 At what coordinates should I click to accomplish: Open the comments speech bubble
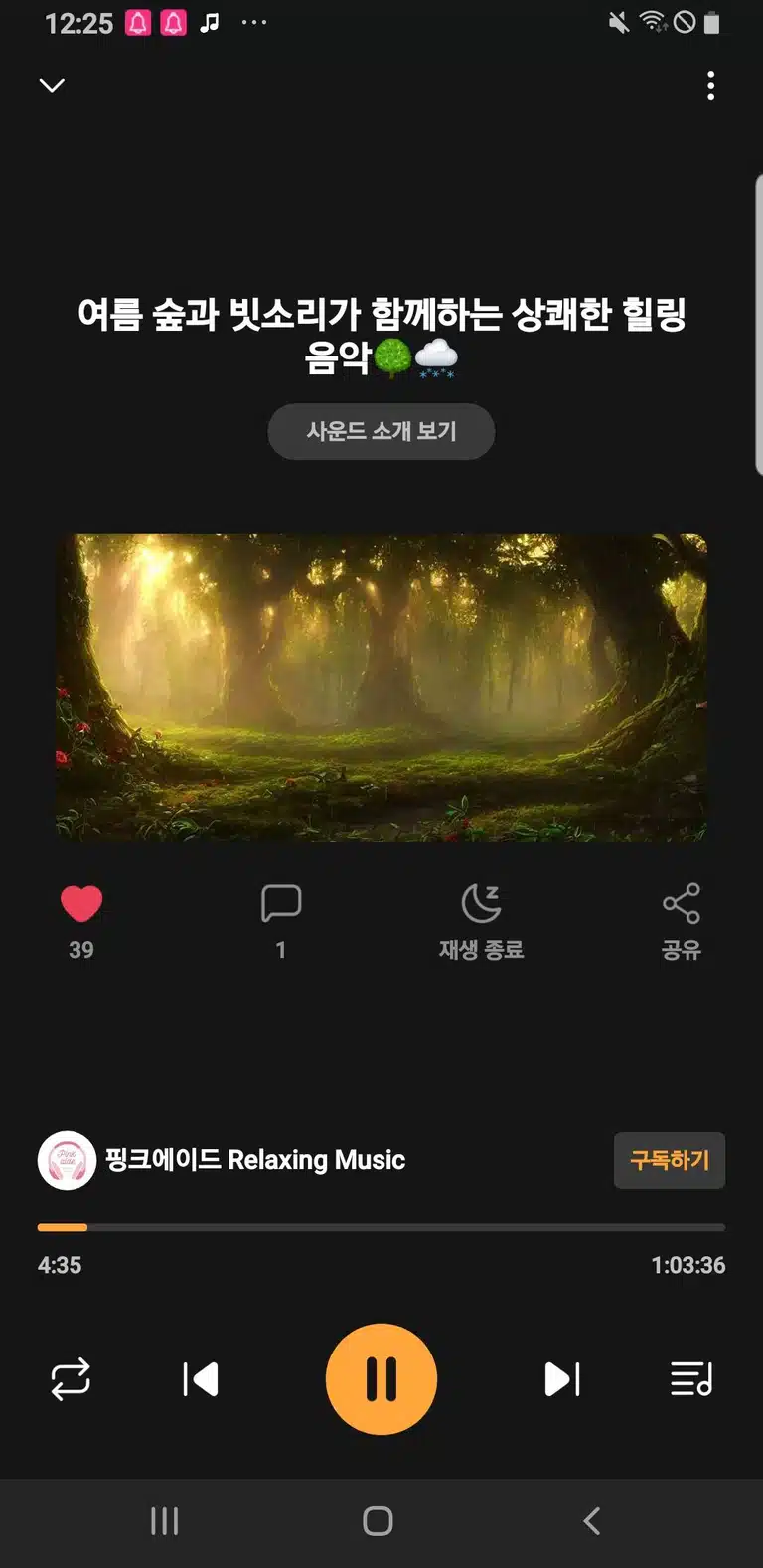(x=281, y=903)
